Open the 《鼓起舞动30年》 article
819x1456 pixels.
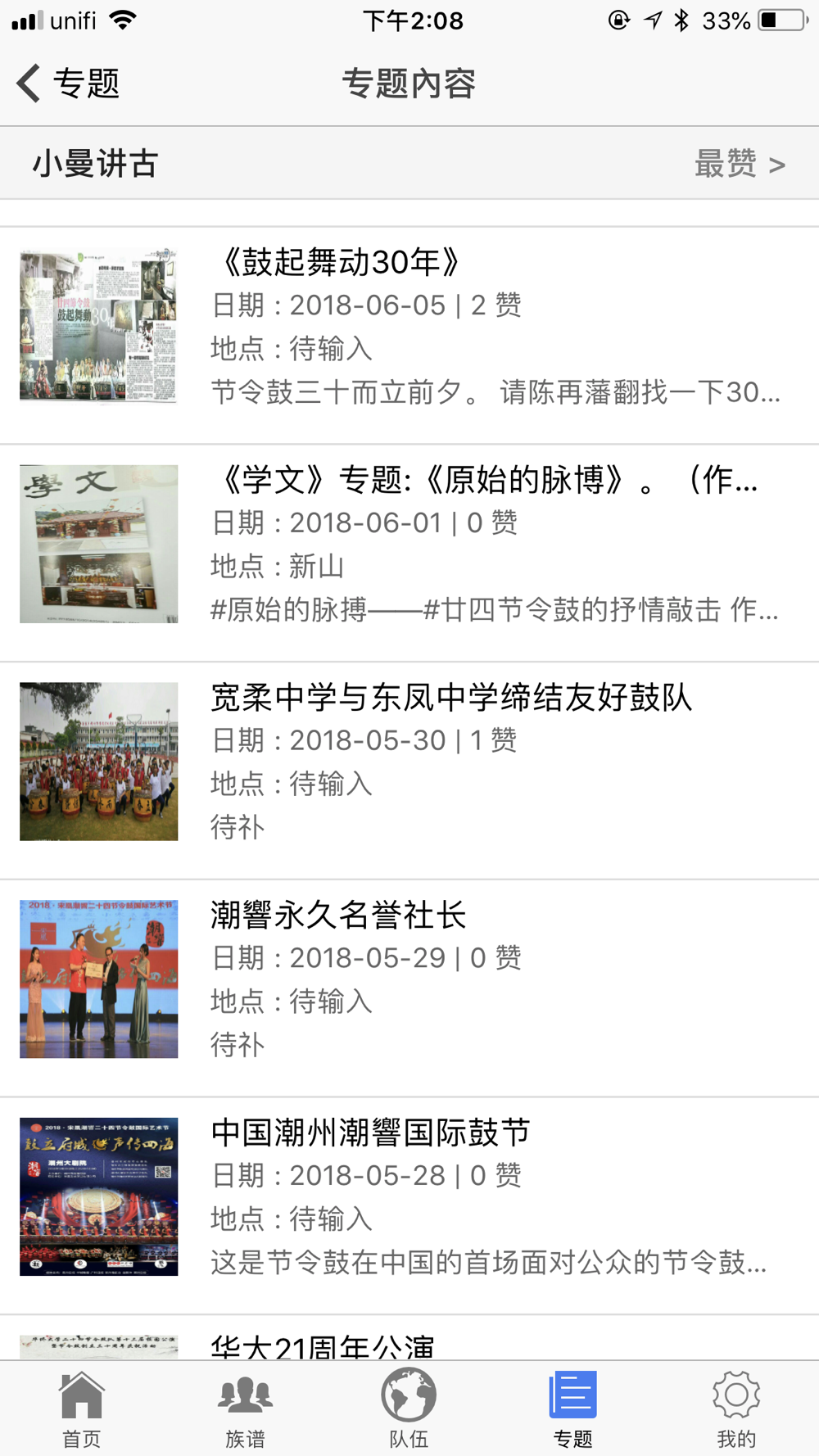pos(409,336)
